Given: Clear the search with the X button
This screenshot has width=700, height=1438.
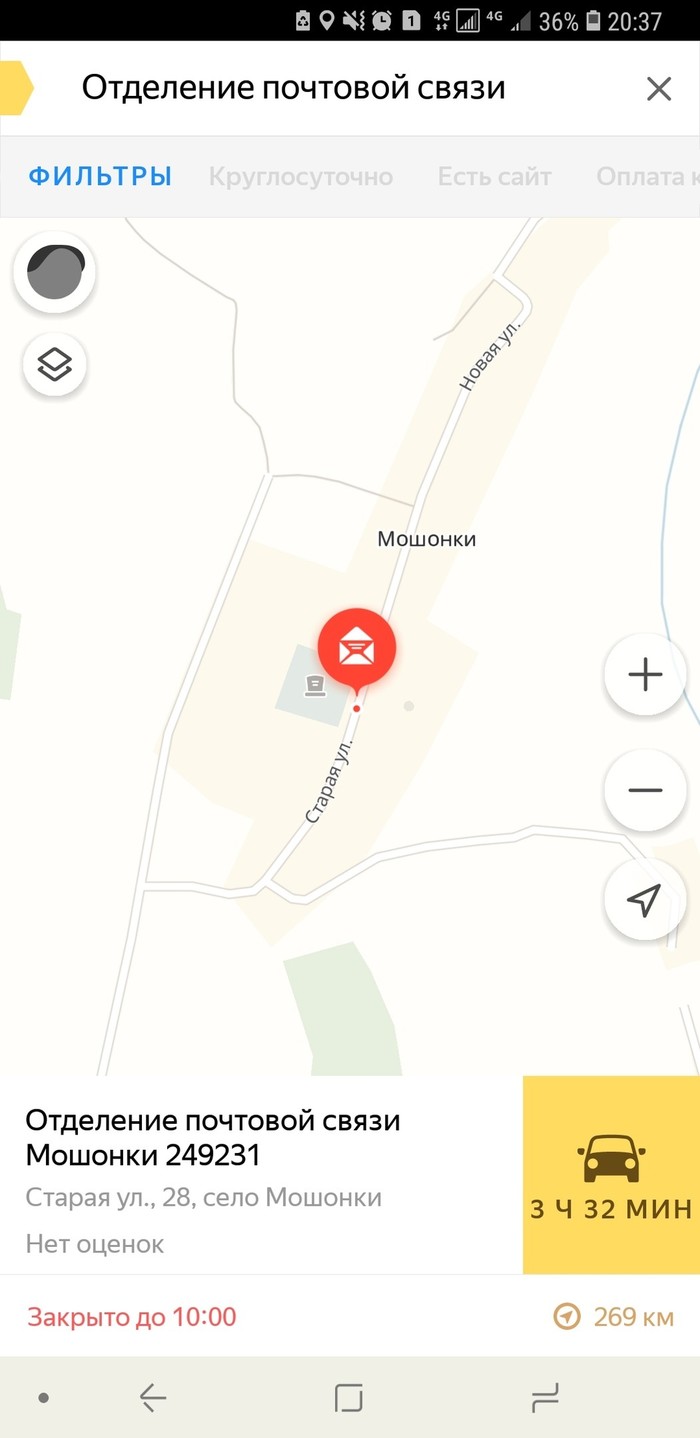Looking at the screenshot, I should tap(658, 89).
